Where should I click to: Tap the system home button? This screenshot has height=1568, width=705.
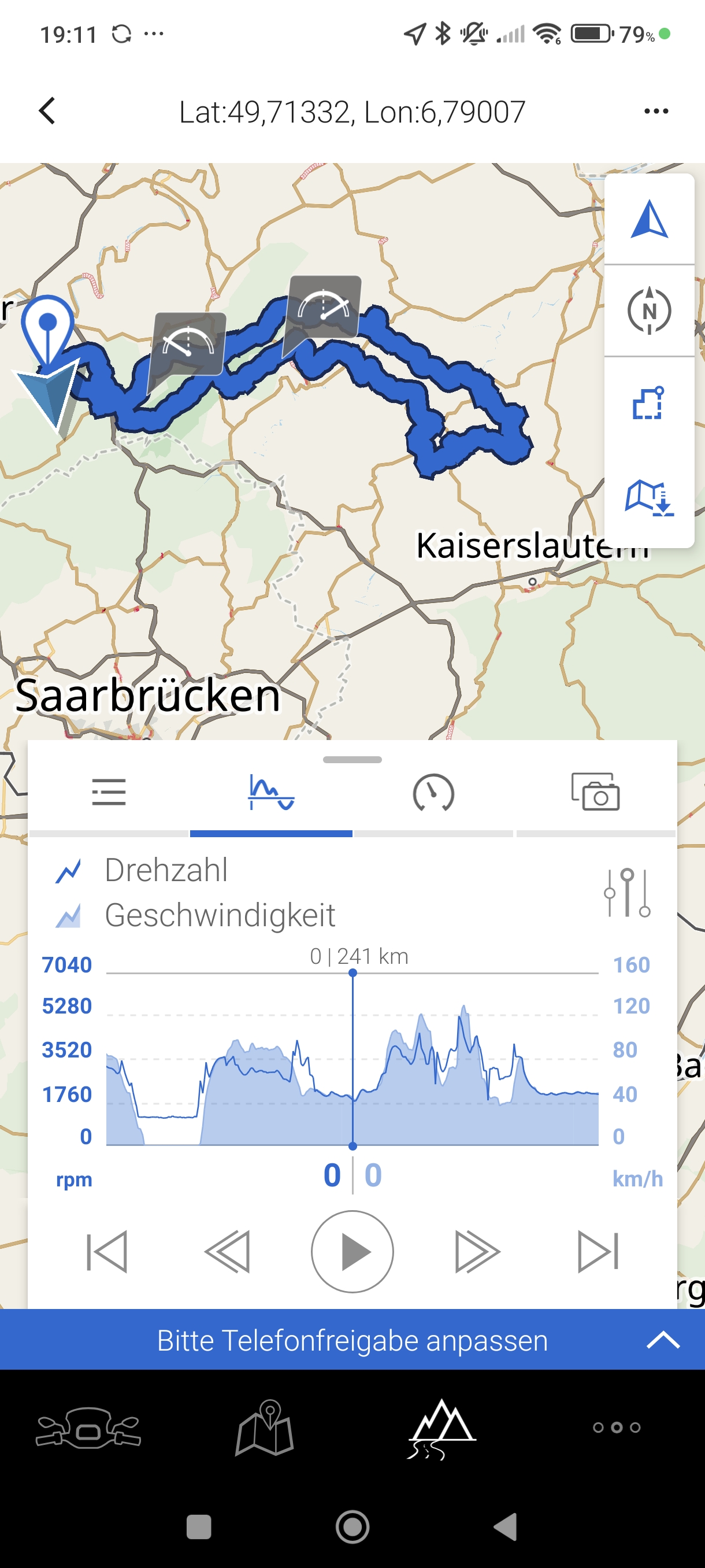[352, 1526]
